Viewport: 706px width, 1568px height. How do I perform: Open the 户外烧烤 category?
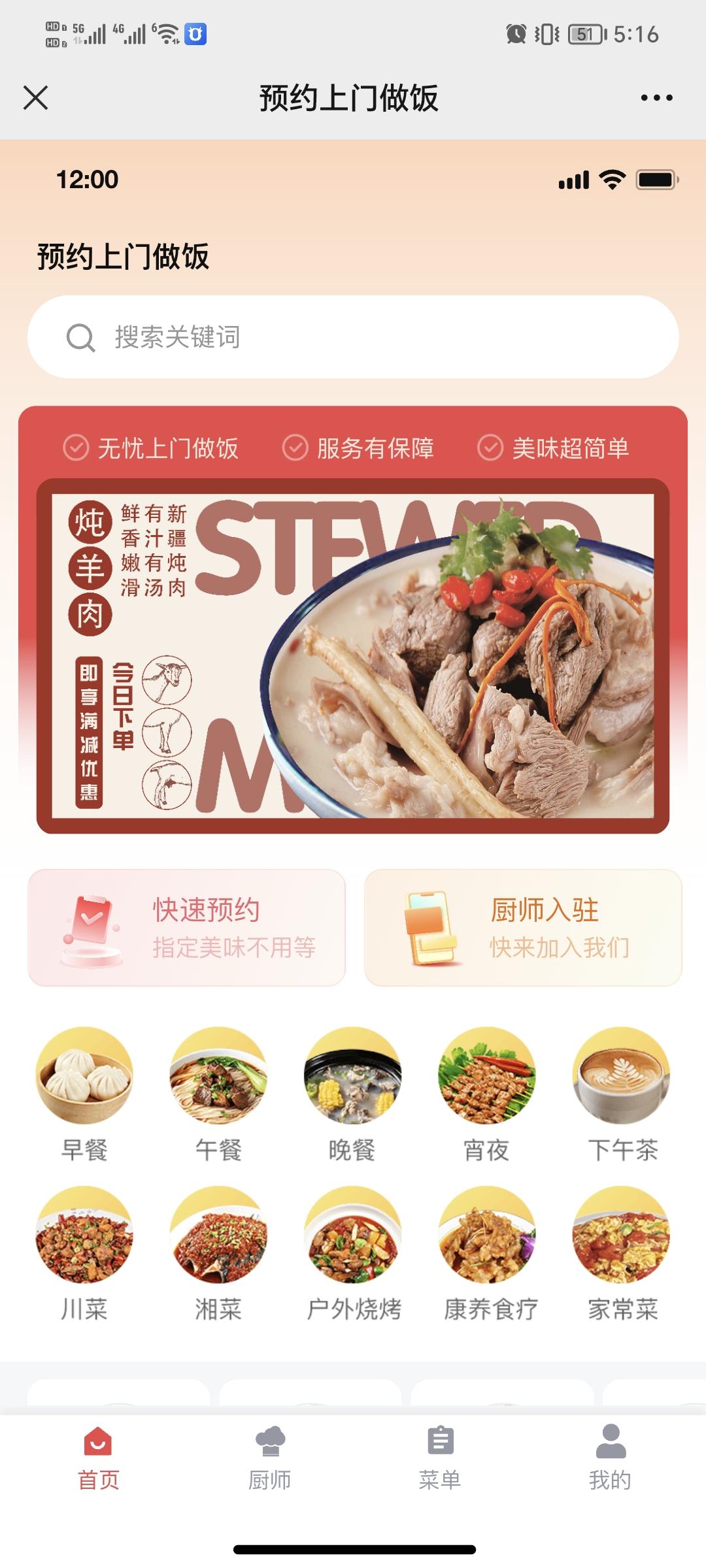pyautogui.click(x=353, y=1252)
